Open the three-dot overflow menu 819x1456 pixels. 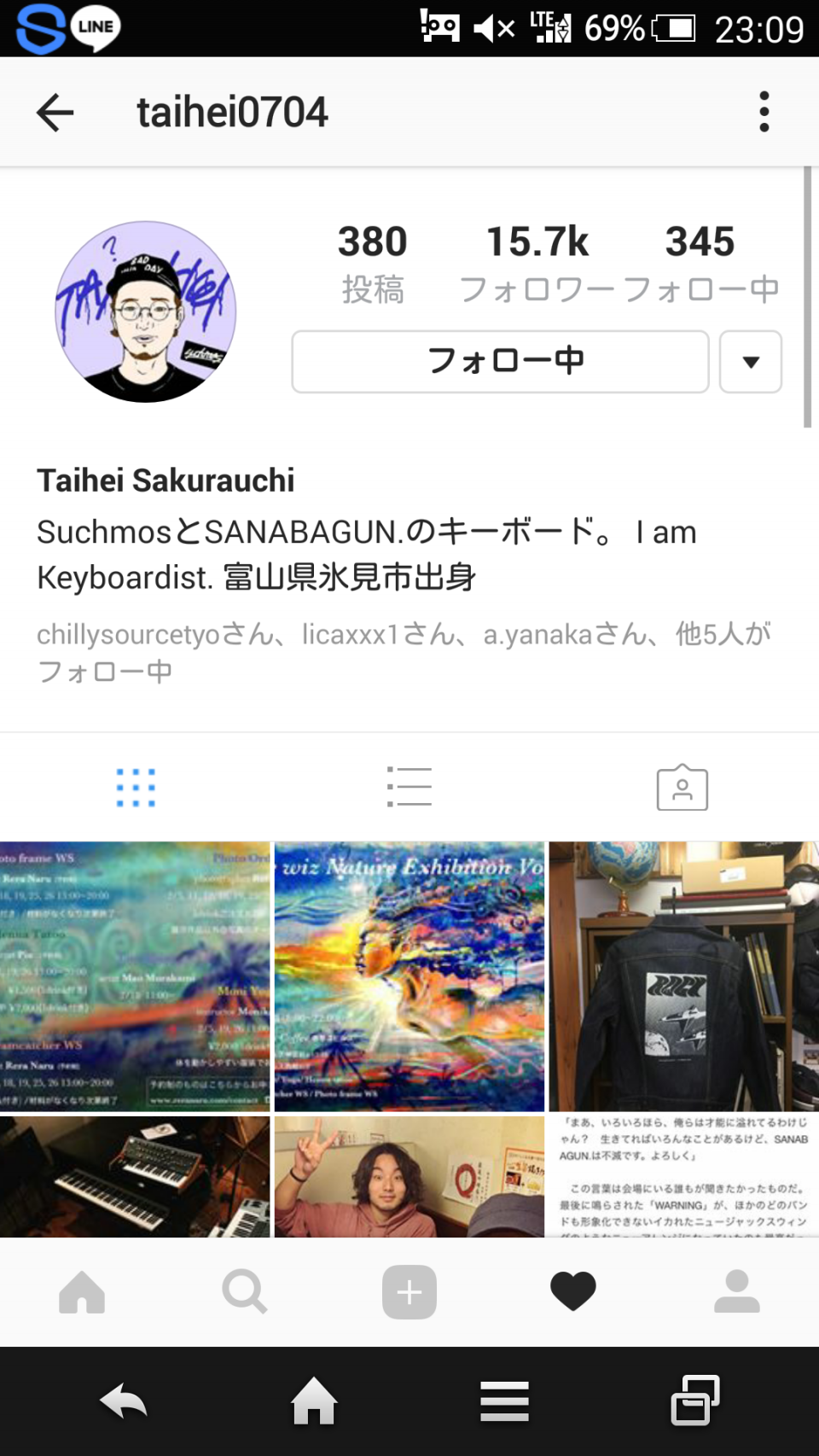click(764, 112)
